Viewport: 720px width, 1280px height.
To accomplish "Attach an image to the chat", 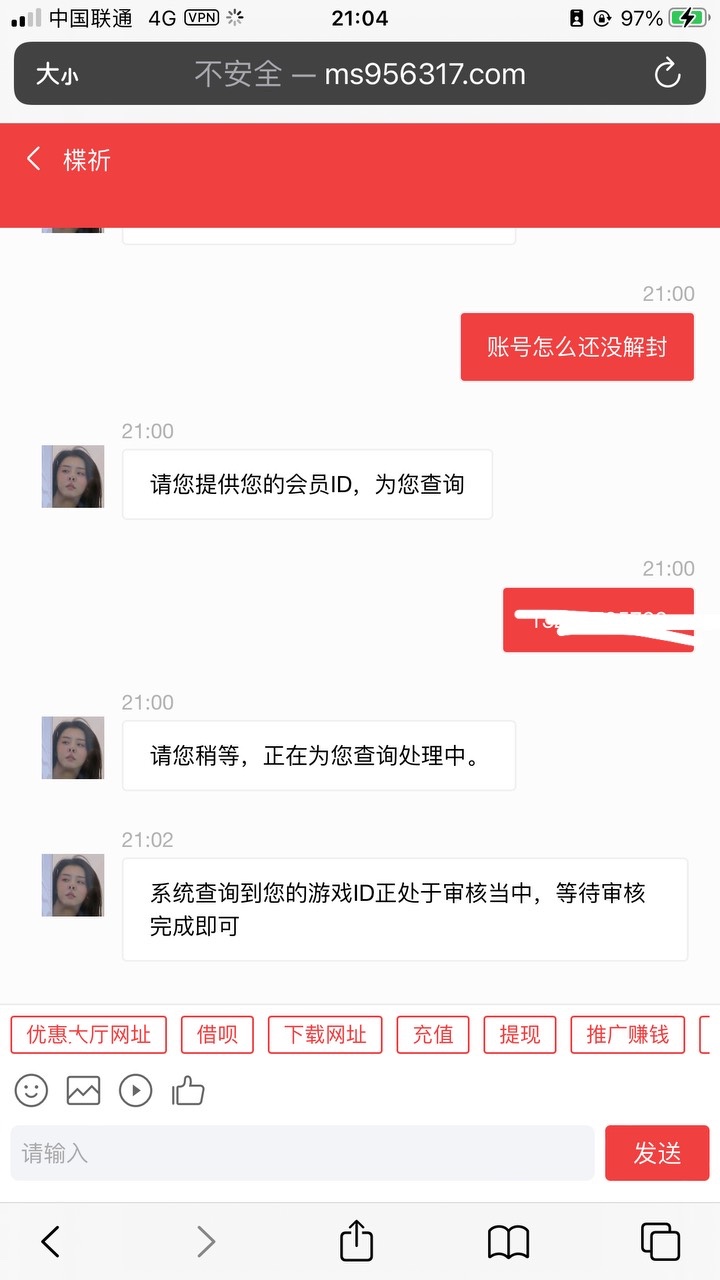I will click(83, 1090).
